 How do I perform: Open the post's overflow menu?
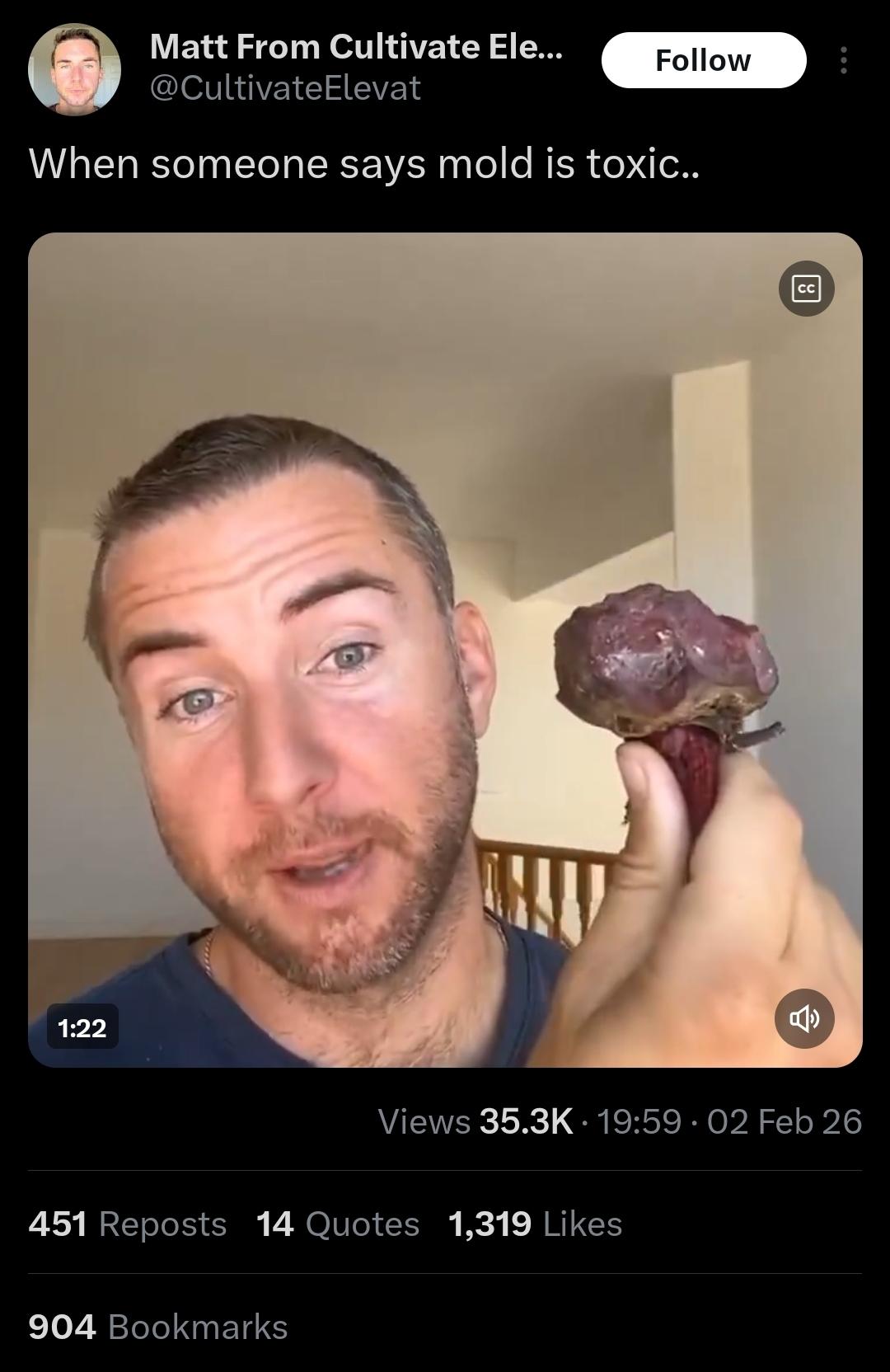click(x=843, y=60)
